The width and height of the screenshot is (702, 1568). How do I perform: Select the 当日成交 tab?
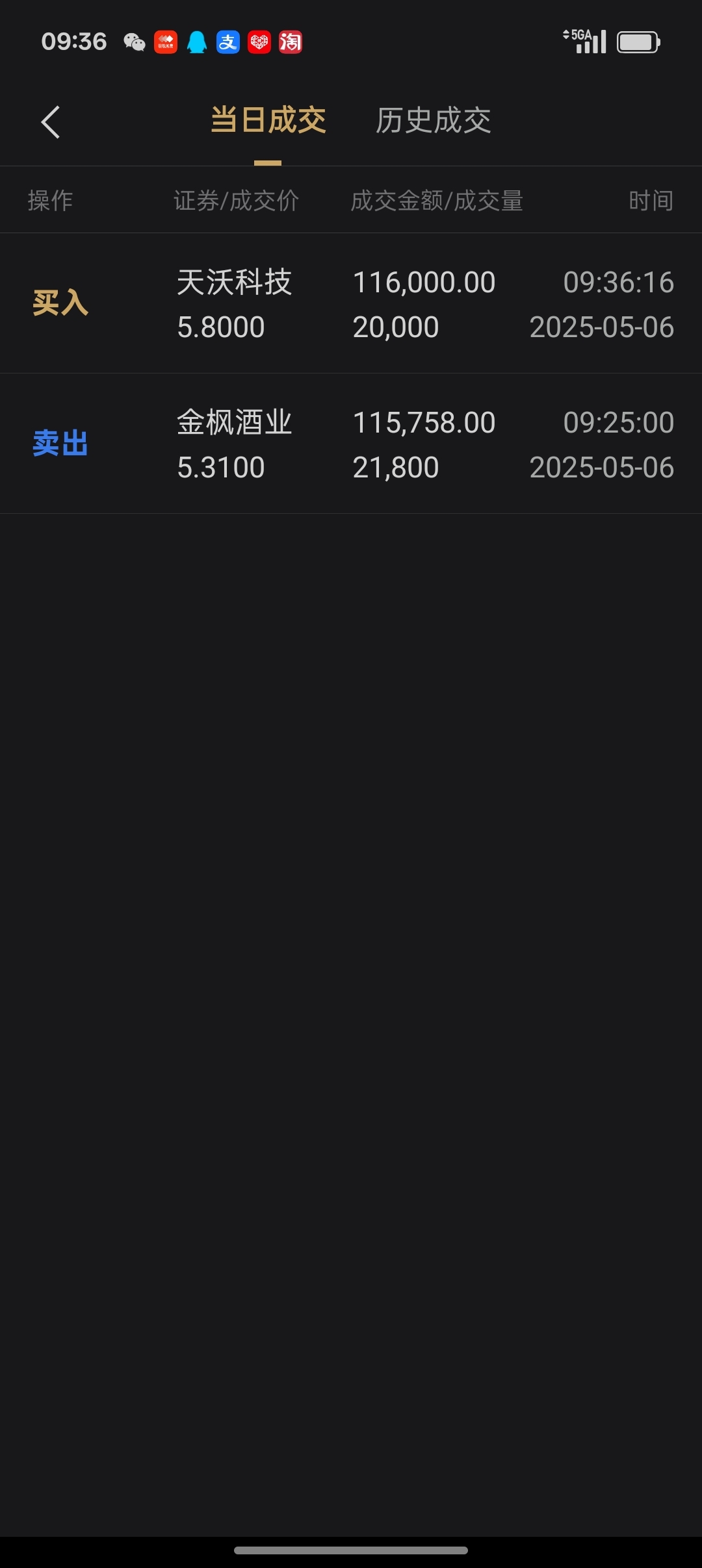click(268, 121)
